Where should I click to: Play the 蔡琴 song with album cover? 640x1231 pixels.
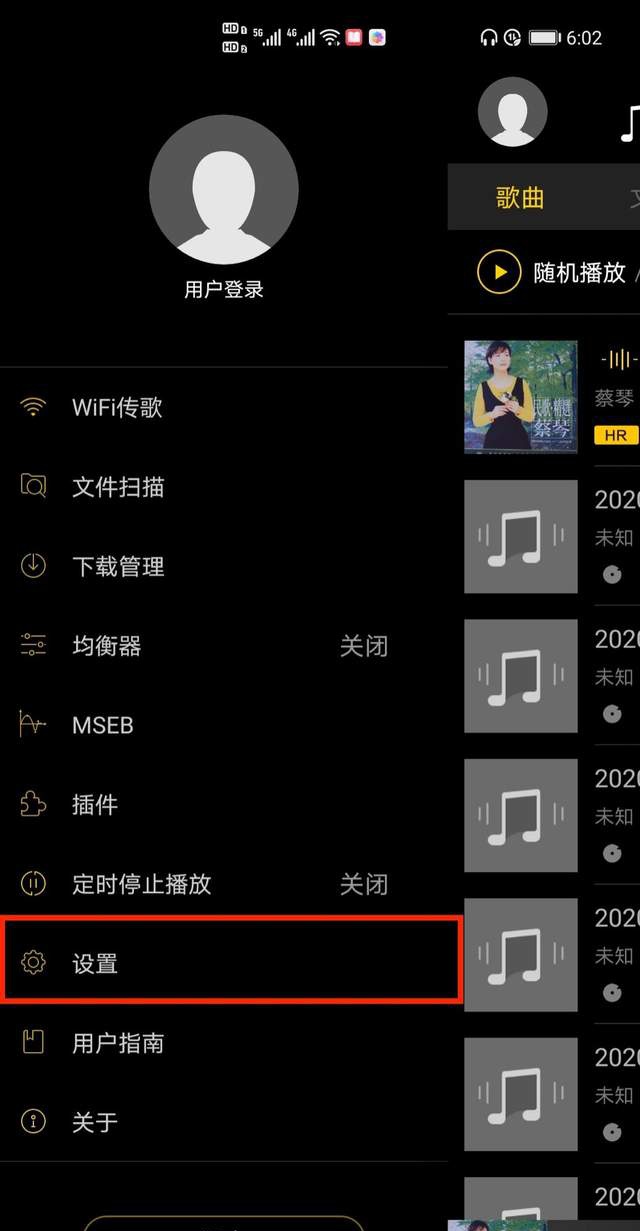coord(521,396)
